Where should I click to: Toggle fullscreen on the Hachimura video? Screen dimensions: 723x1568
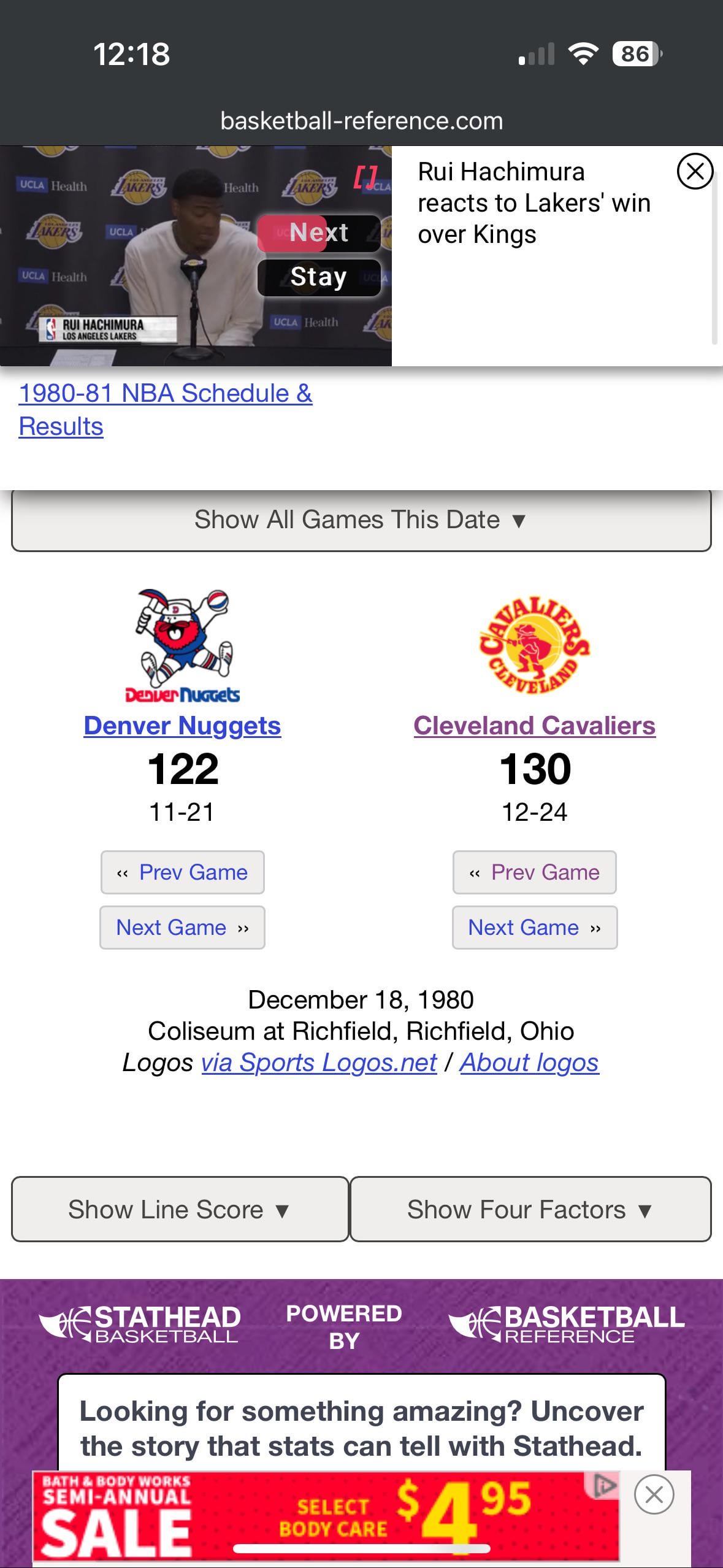tap(366, 177)
